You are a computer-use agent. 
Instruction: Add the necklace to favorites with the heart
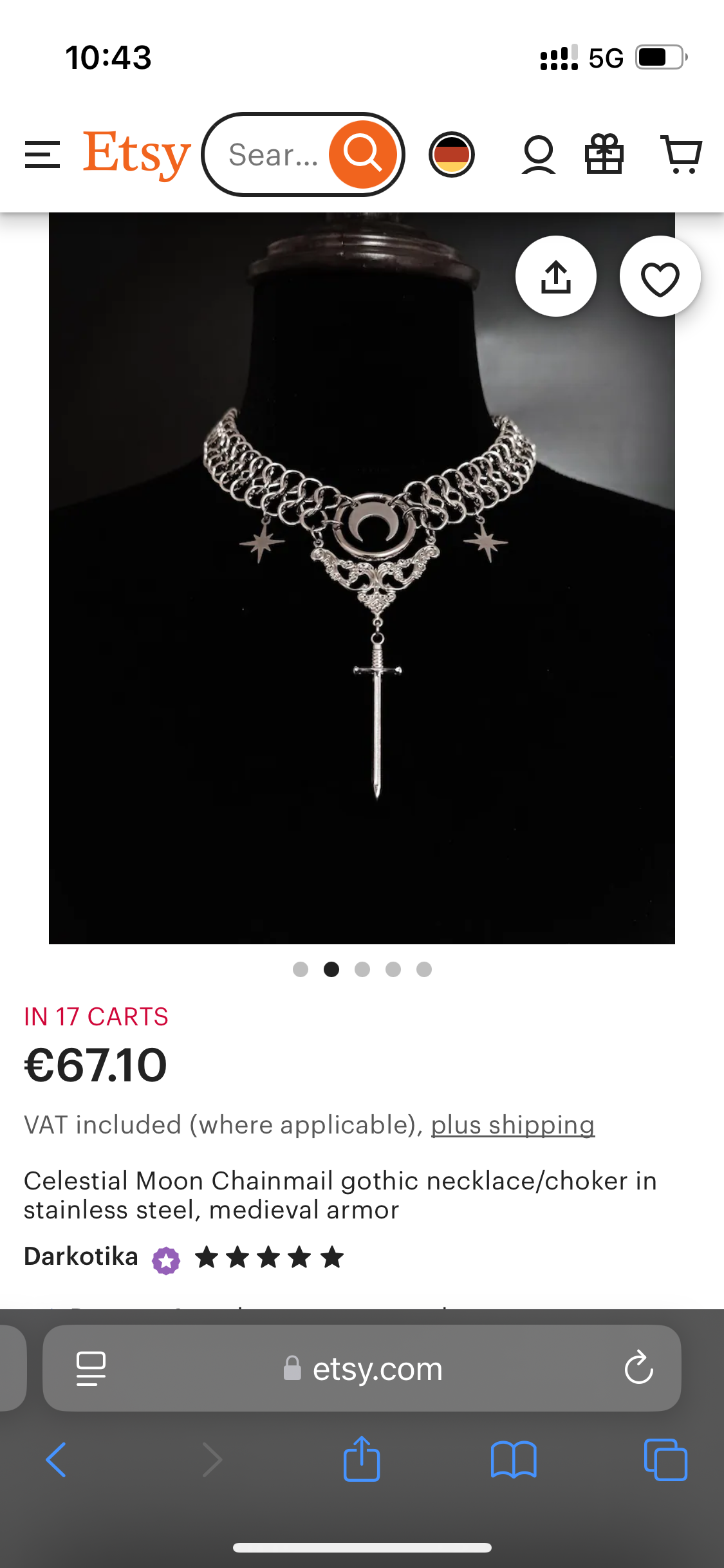(x=660, y=277)
